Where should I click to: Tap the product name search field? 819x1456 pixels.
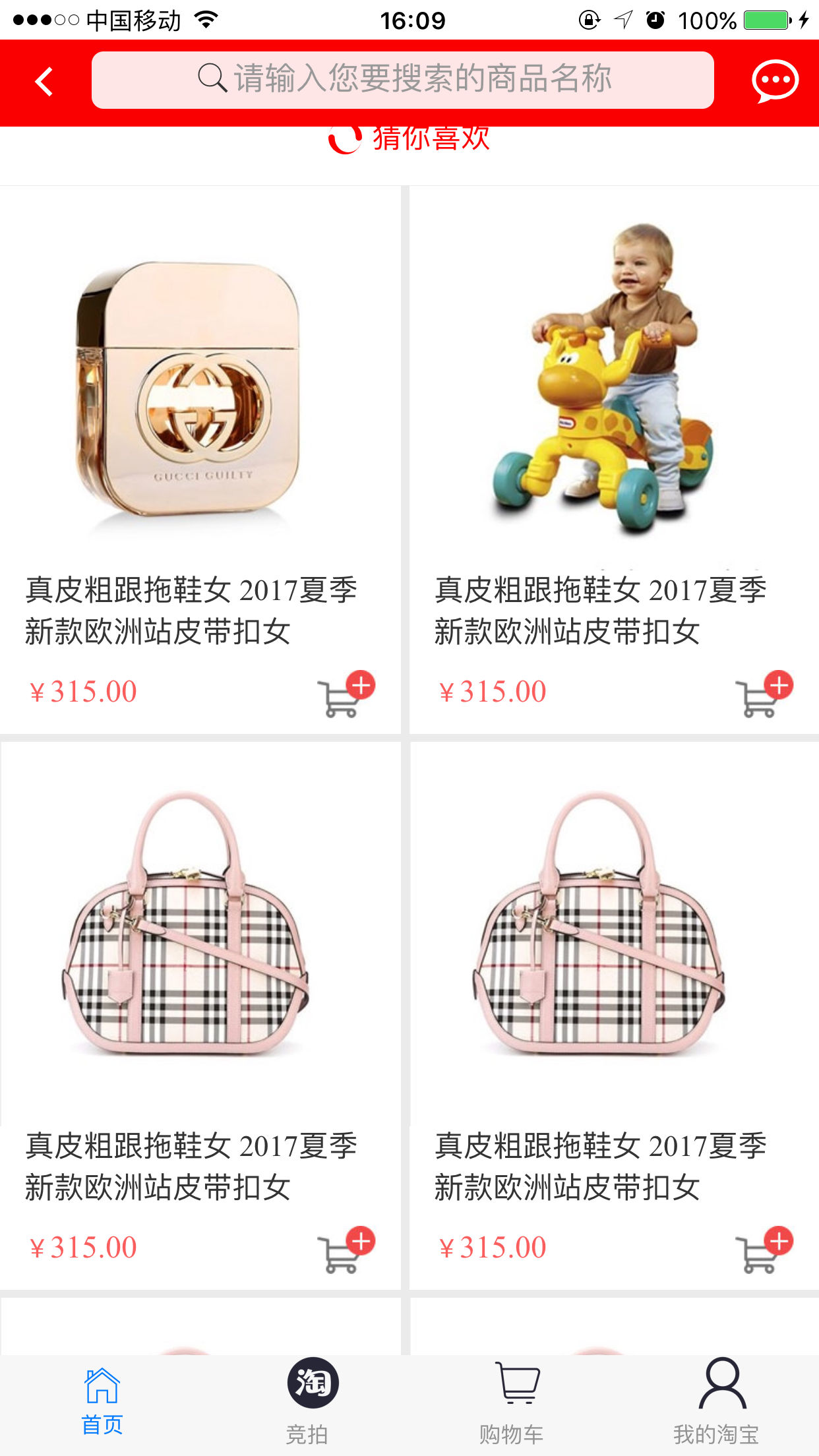tap(402, 80)
